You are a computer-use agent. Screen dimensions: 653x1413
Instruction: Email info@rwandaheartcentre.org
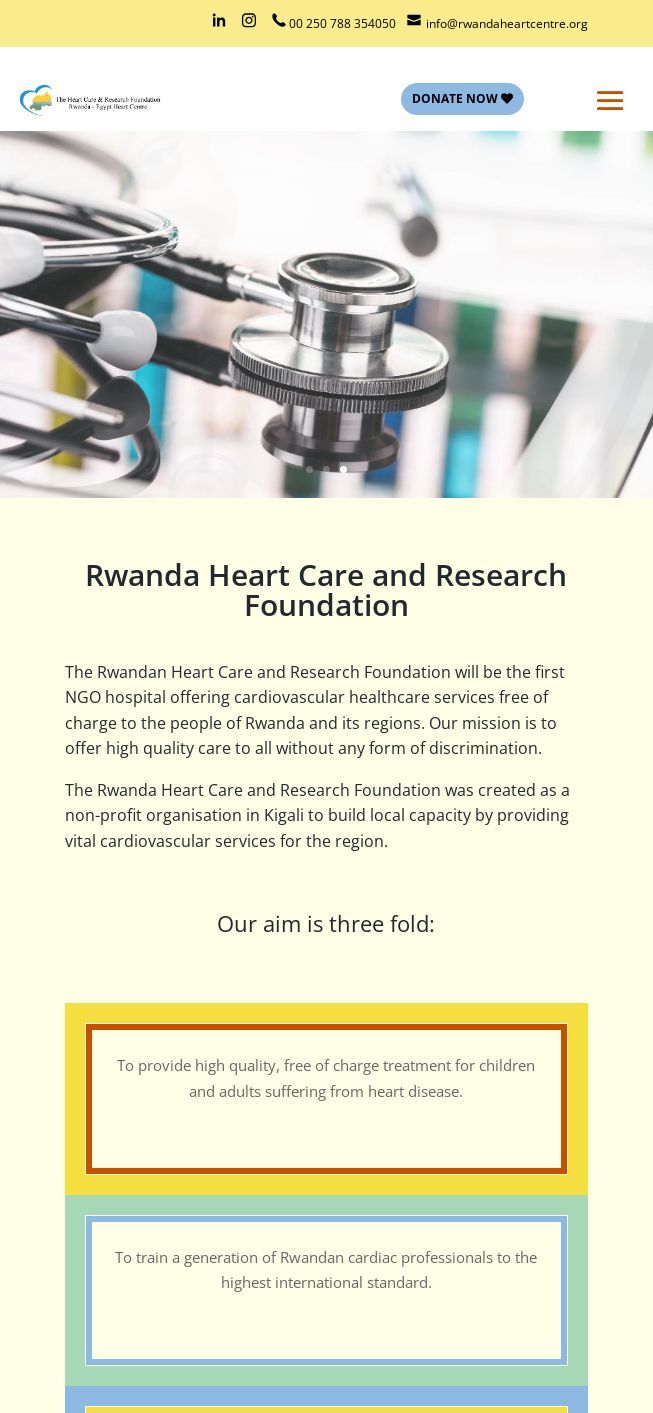coord(498,23)
